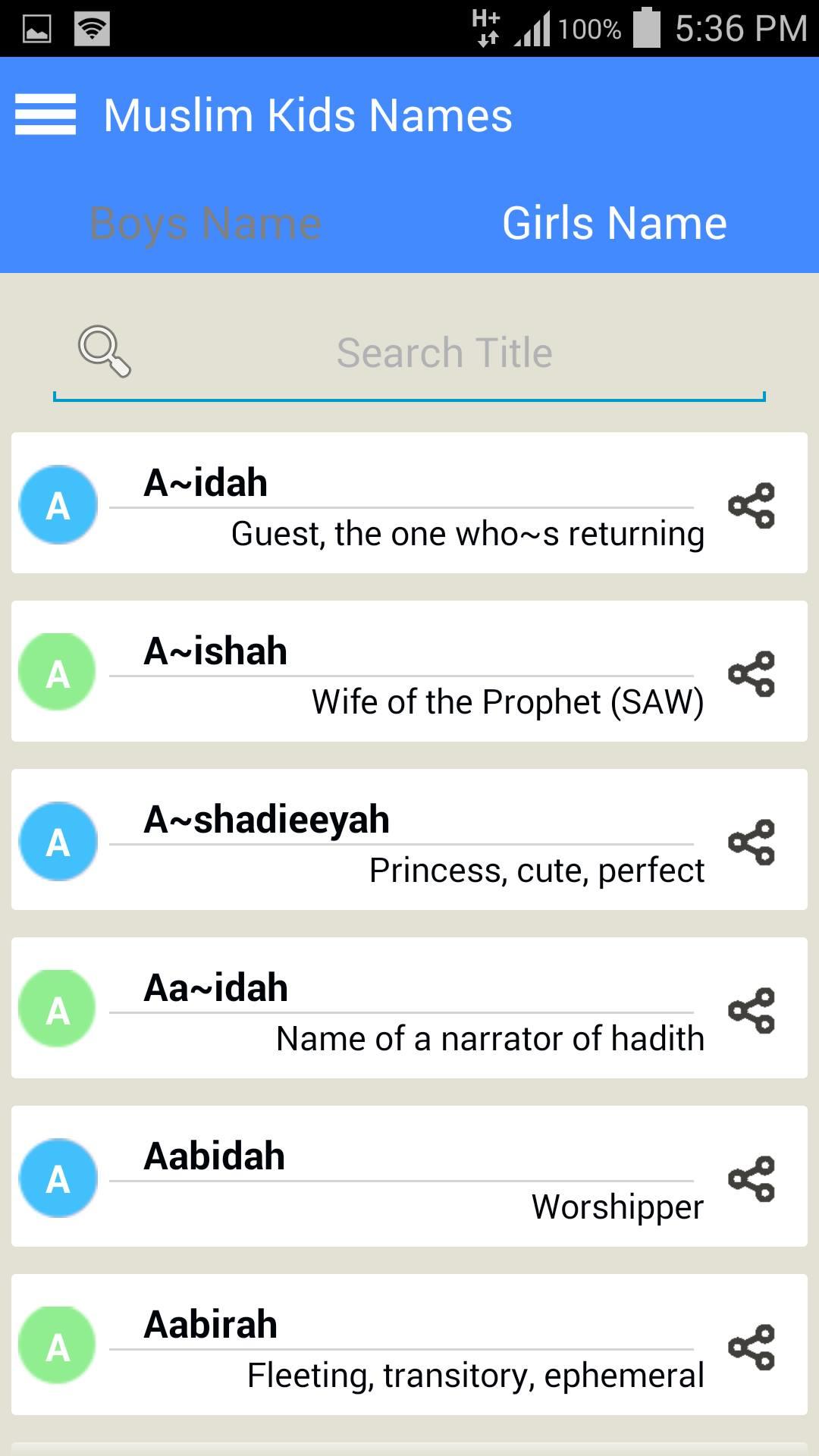
Task: Open the entry for A~ishah
Action: (x=379, y=672)
